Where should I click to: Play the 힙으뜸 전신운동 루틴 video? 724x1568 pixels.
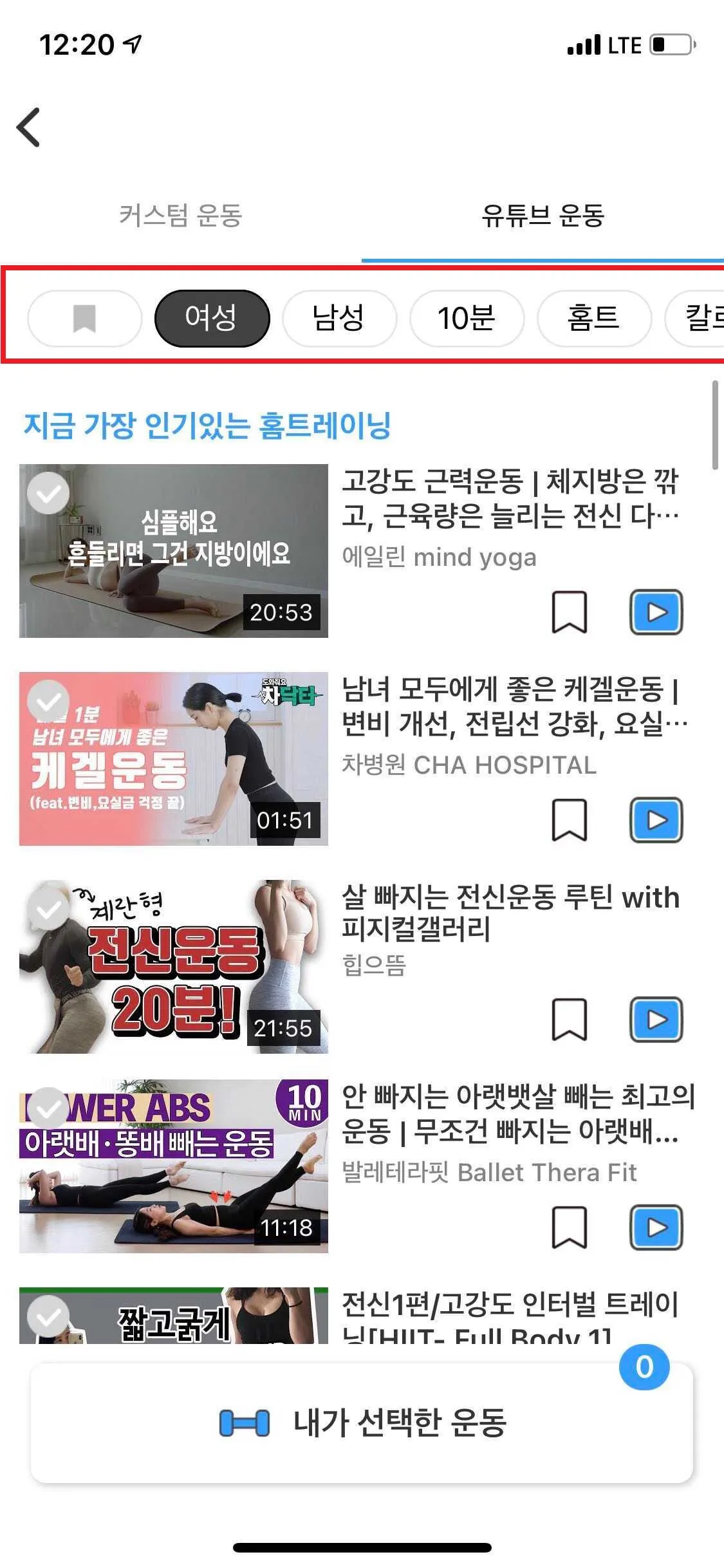tap(656, 1020)
